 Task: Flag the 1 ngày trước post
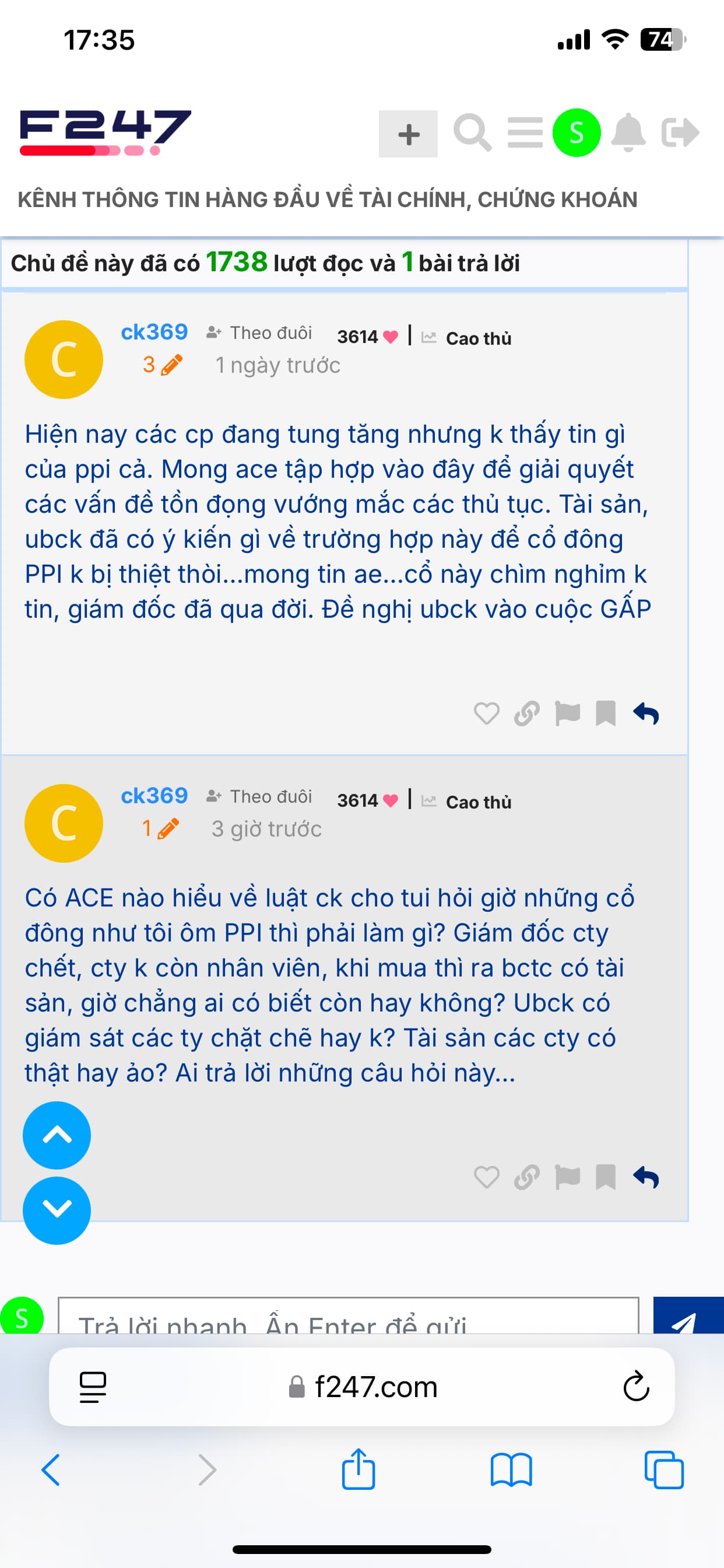[x=567, y=713]
